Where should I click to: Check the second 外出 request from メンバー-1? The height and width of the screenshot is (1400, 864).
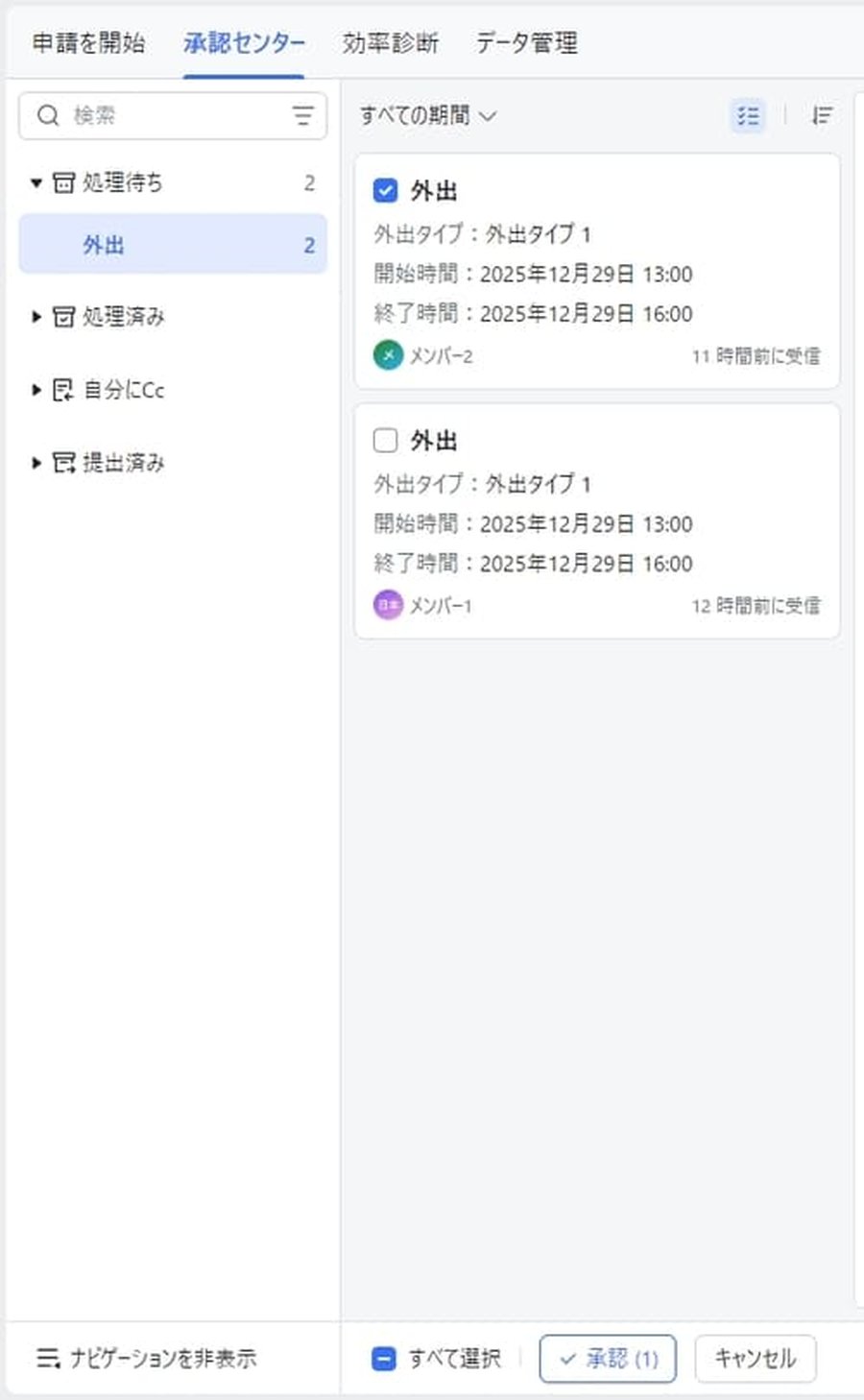point(384,440)
